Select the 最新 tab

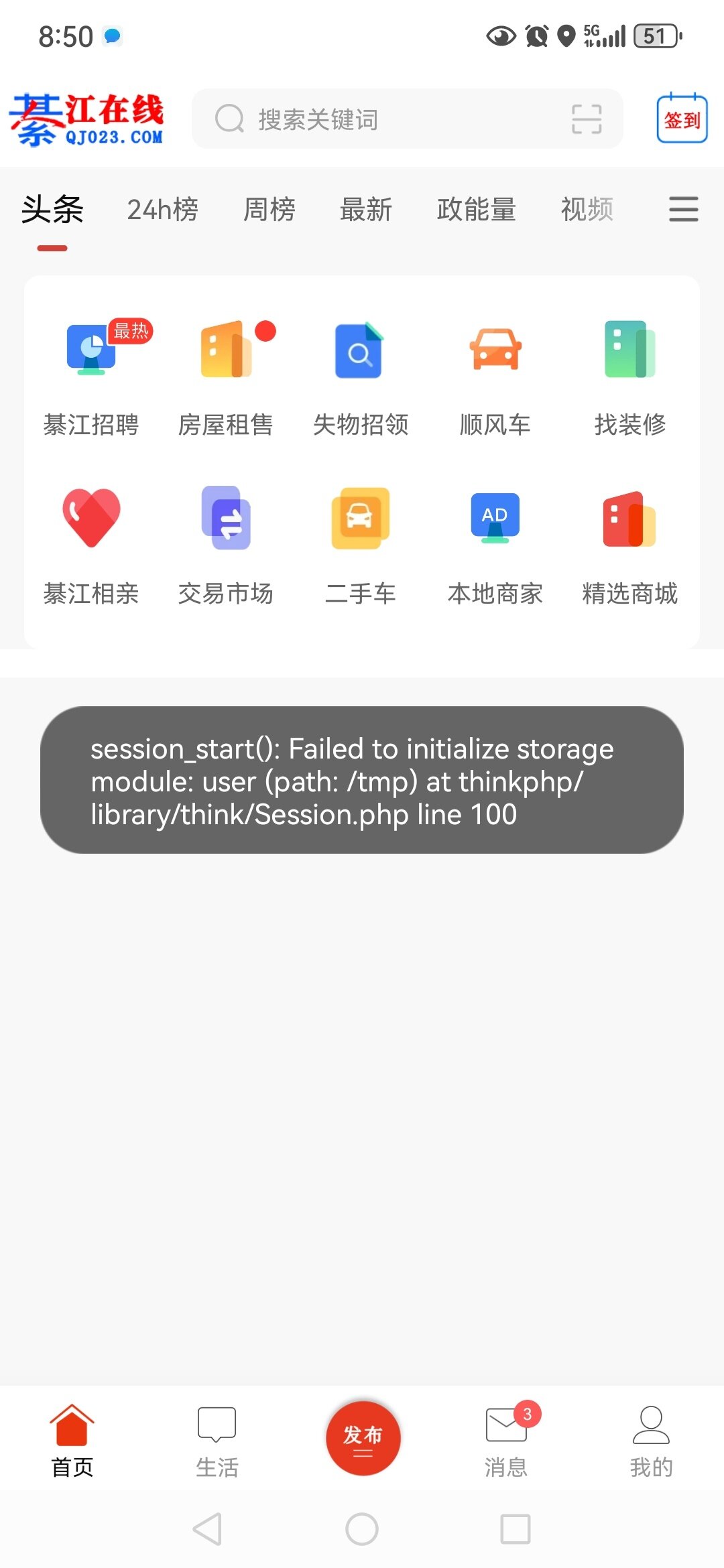(366, 210)
